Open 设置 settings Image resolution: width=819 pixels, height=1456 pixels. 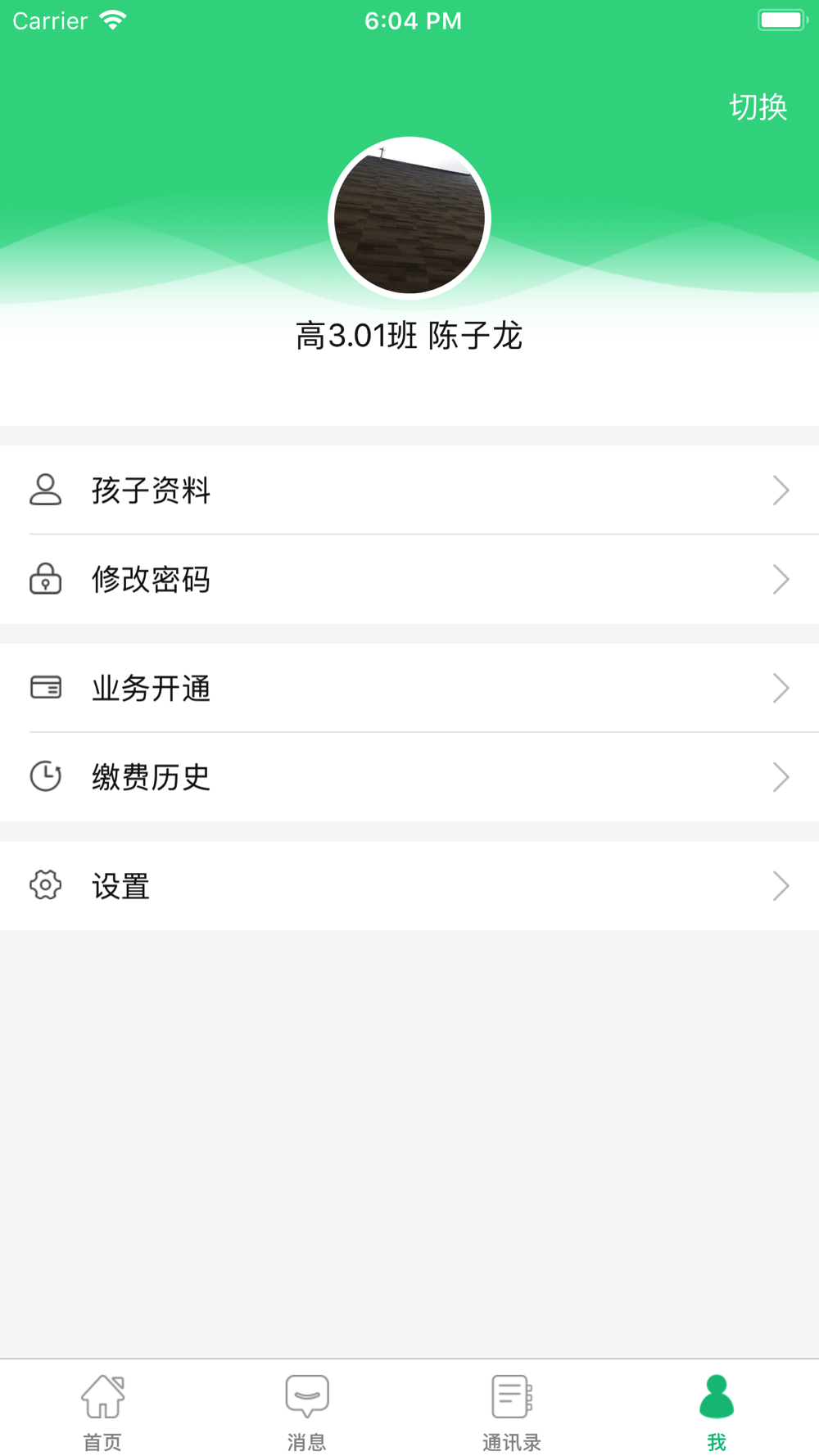pos(409,886)
